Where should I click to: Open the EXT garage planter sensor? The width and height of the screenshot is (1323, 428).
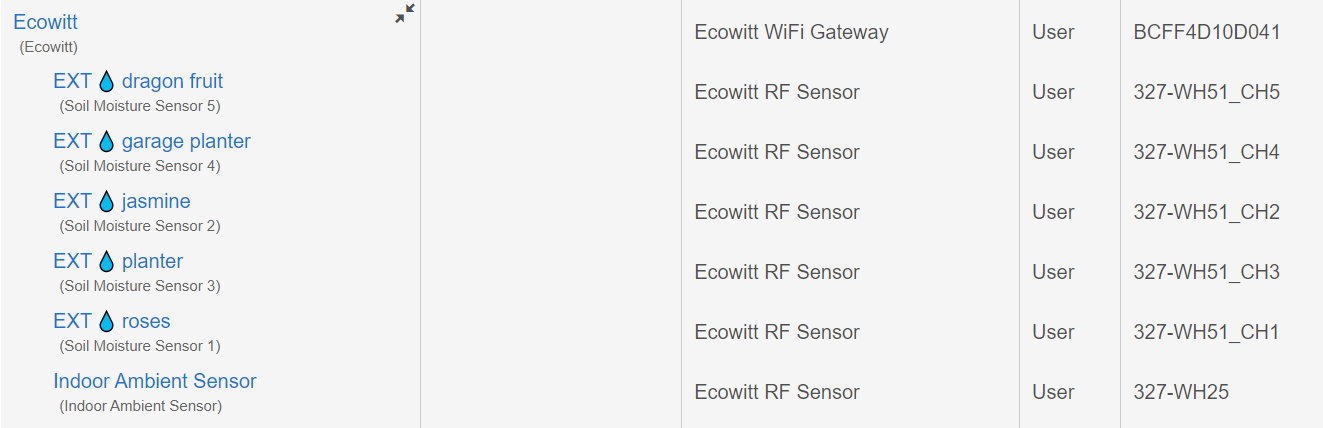(152, 141)
